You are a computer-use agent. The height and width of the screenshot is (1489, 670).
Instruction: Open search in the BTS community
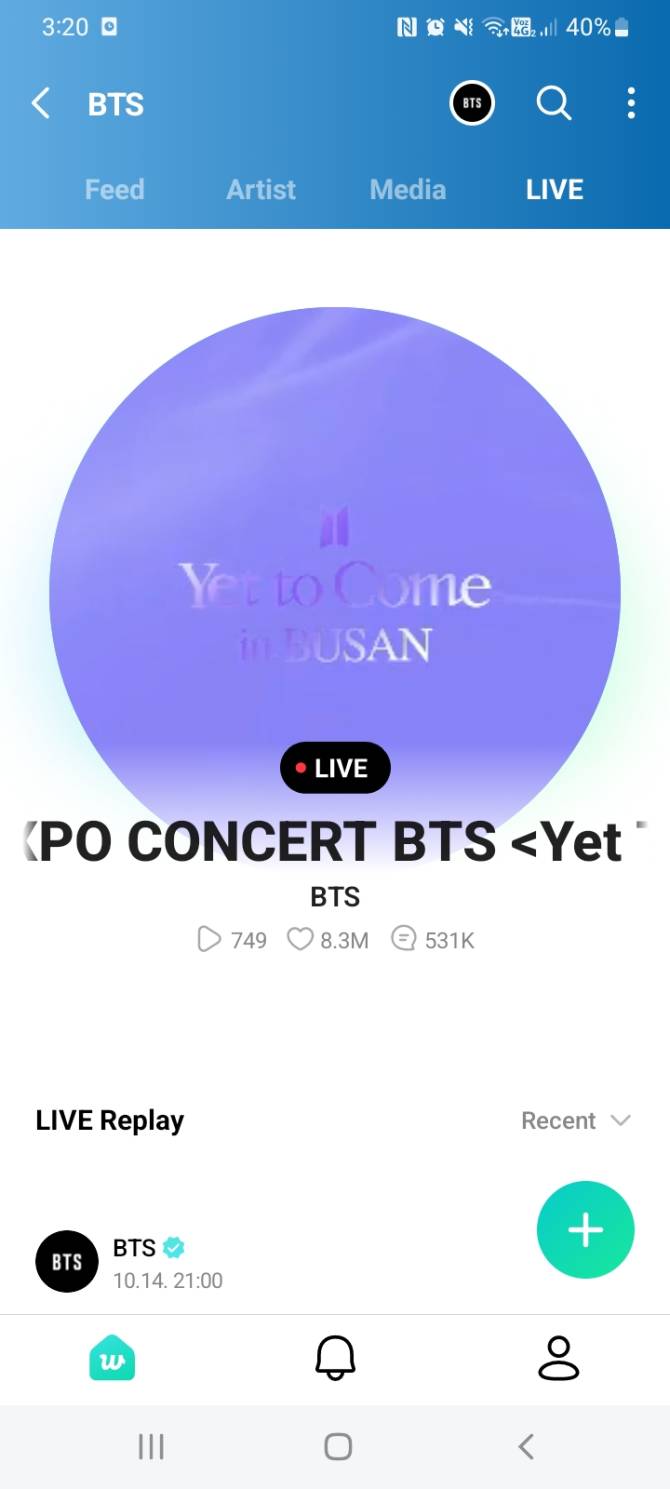click(x=553, y=103)
